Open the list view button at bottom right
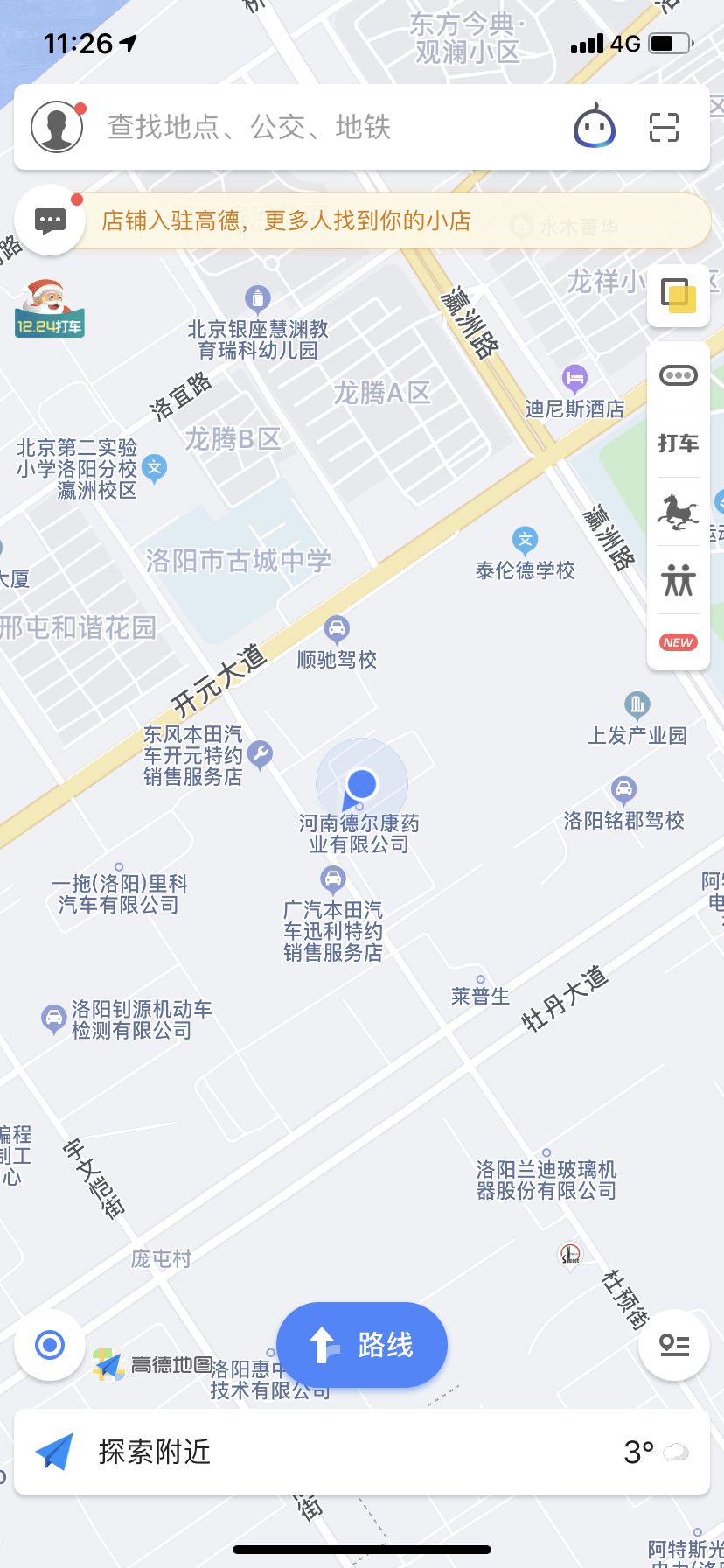The image size is (724, 1568). coord(674,1345)
